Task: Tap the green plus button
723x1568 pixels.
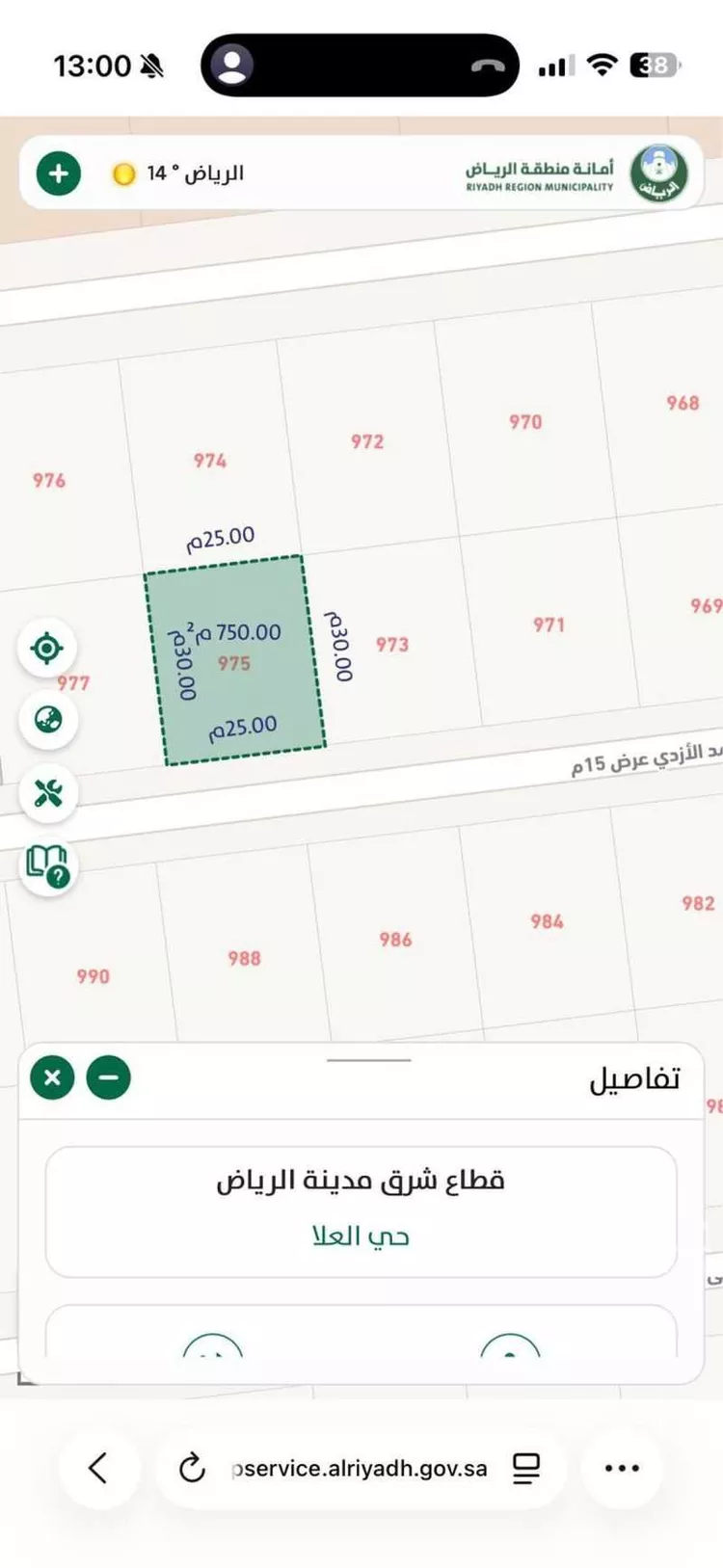Action: pyautogui.click(x=60, y=174)
